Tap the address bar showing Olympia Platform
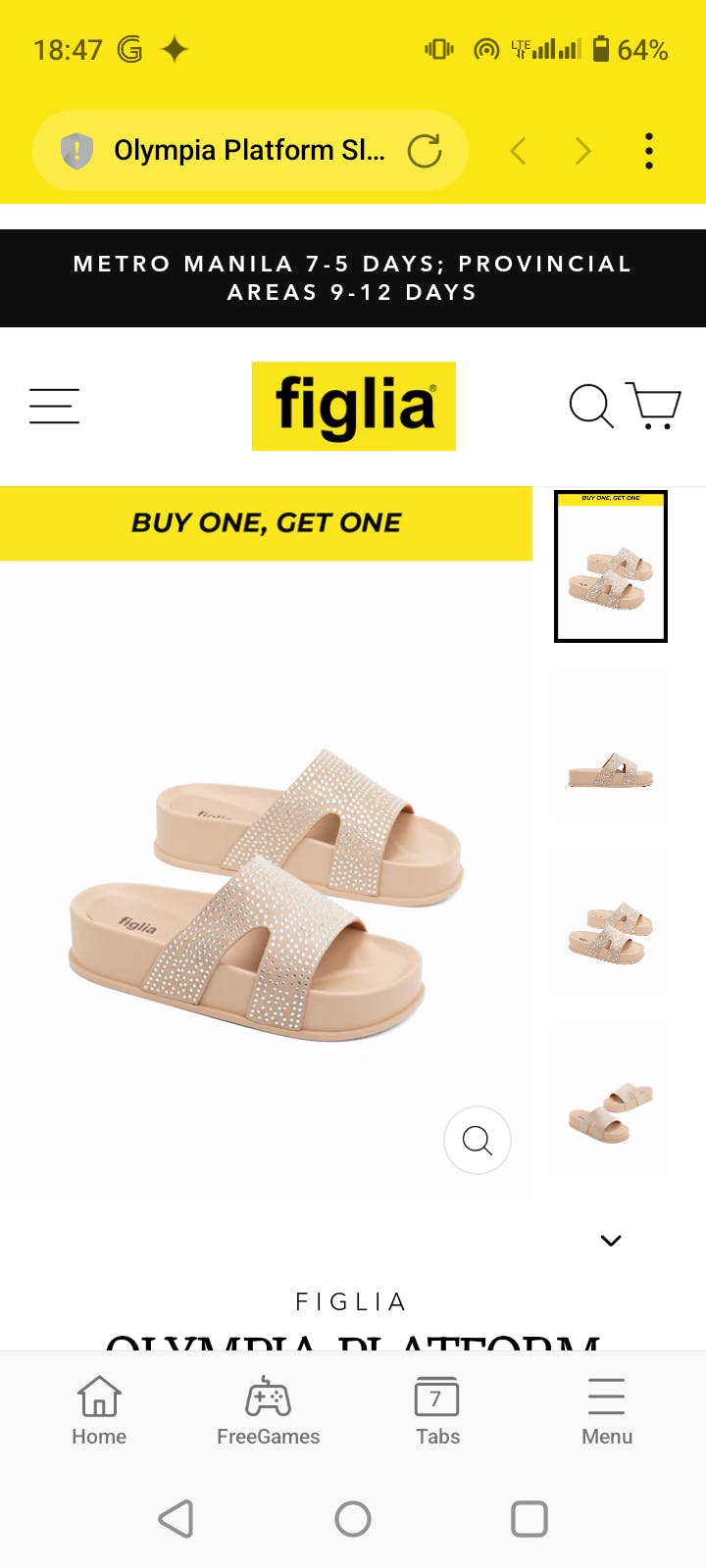 [249, 151]
